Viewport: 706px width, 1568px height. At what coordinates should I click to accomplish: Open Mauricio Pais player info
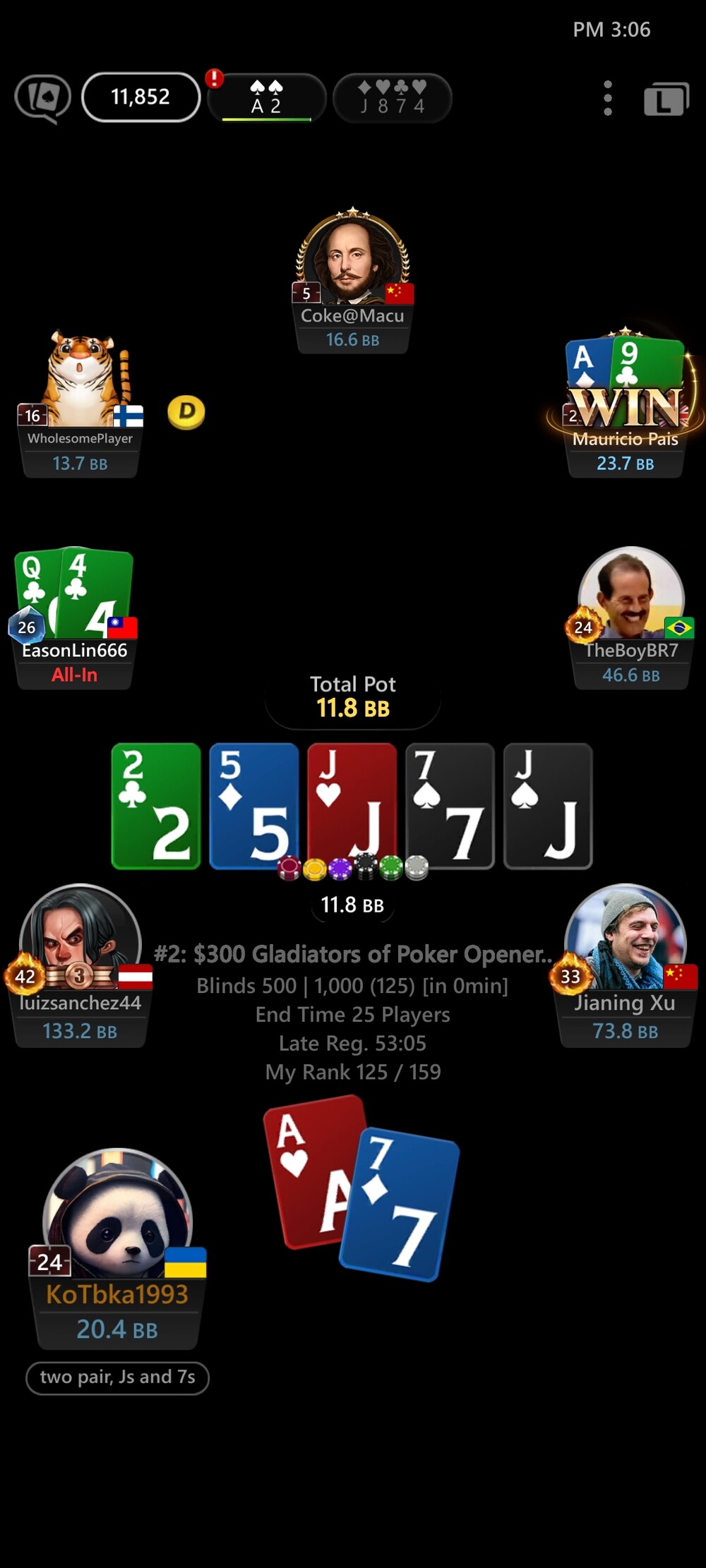(x=626, y=404)
